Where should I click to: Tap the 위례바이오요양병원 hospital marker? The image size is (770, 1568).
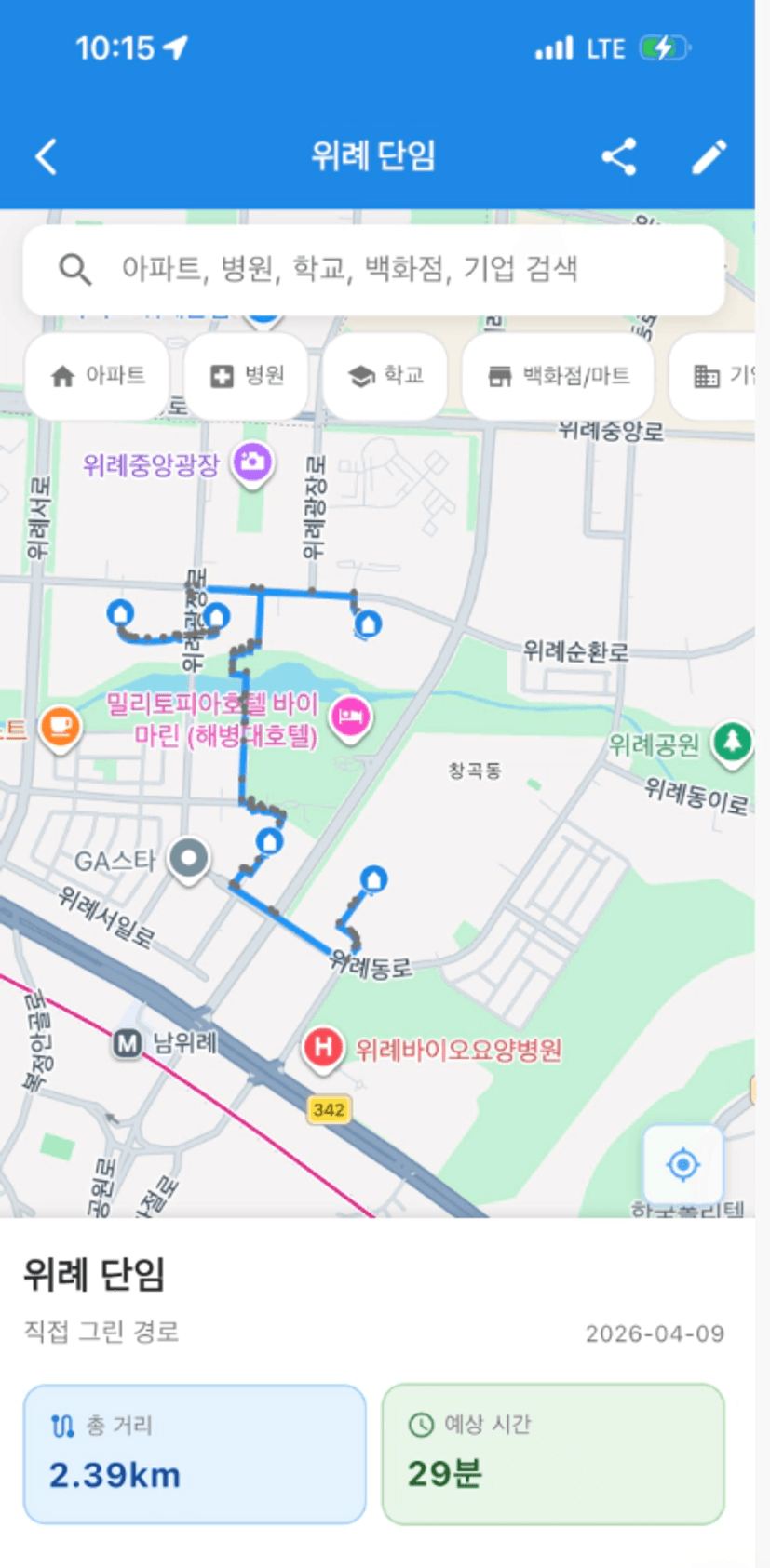click(322, 1049)
